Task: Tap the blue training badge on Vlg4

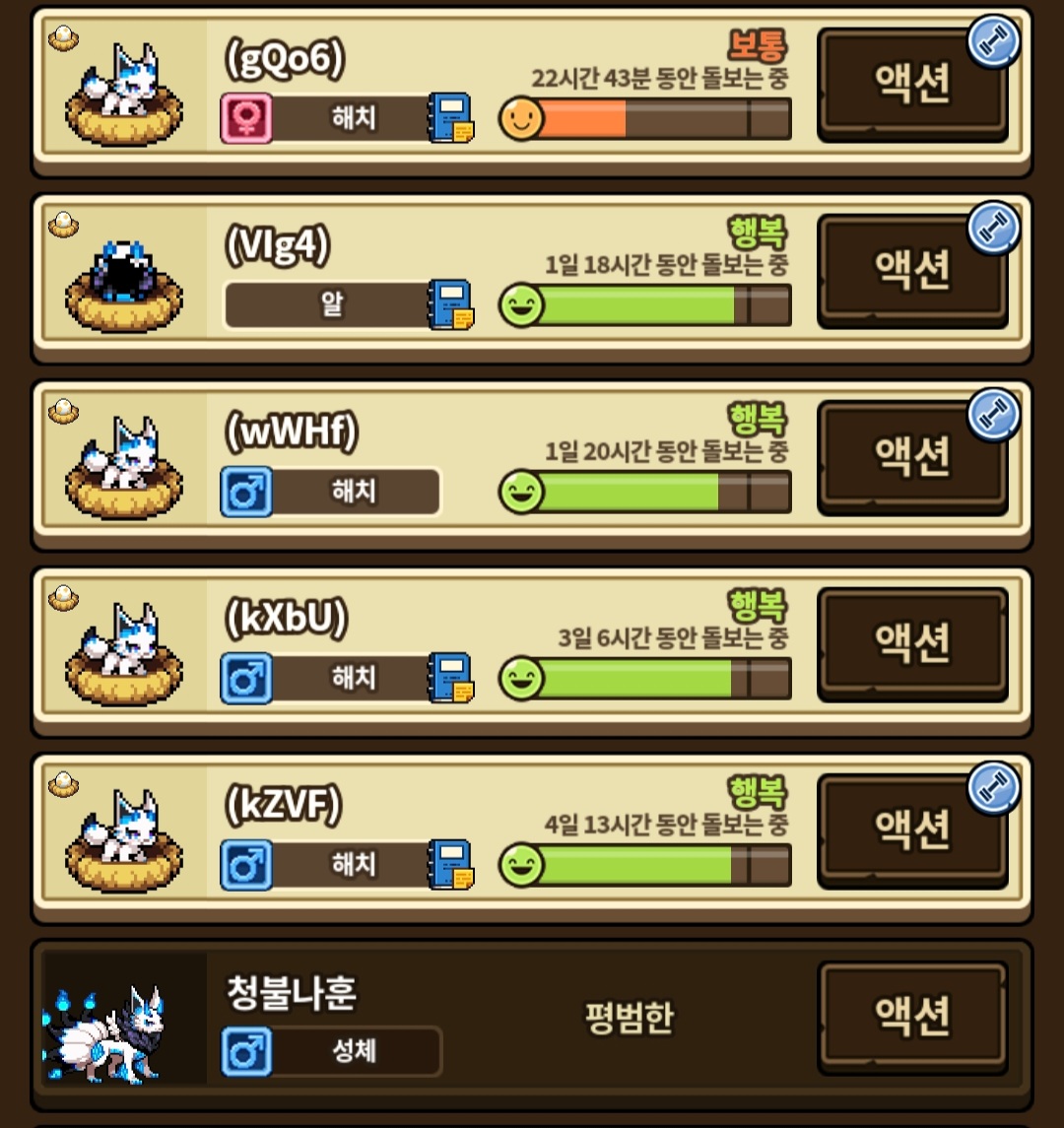Action: coord(993,229)
